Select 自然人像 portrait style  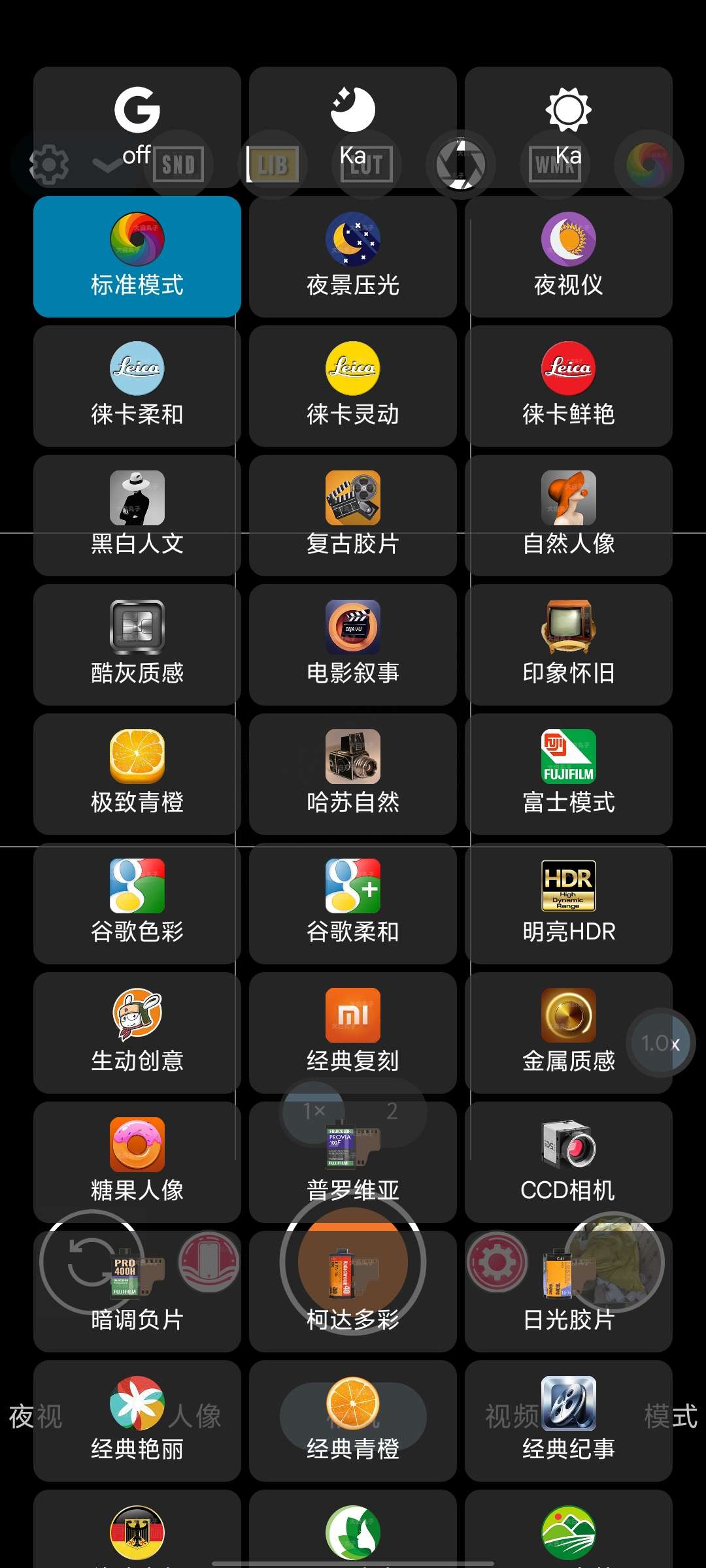pos(569,515)
